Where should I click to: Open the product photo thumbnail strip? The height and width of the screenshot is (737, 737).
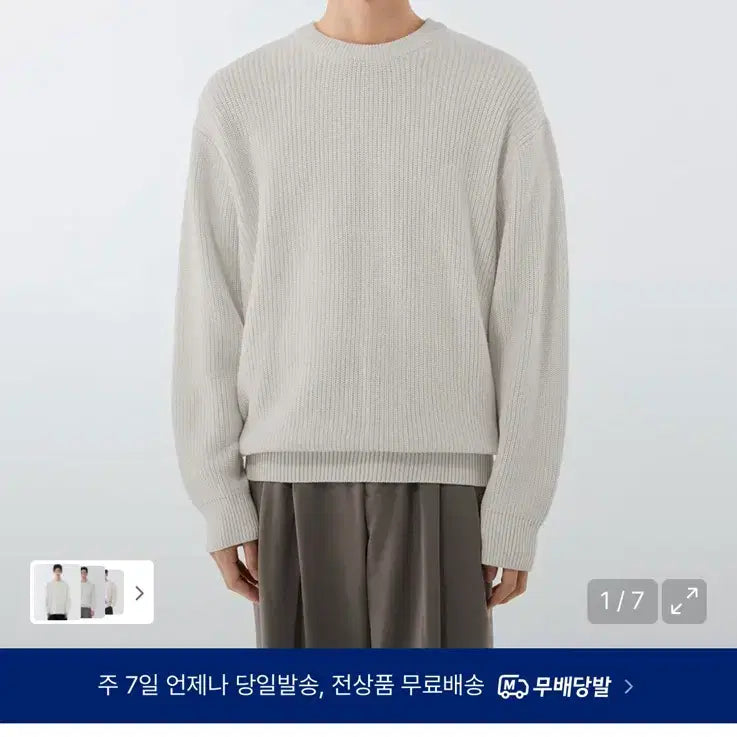click(x=79, y=593)
